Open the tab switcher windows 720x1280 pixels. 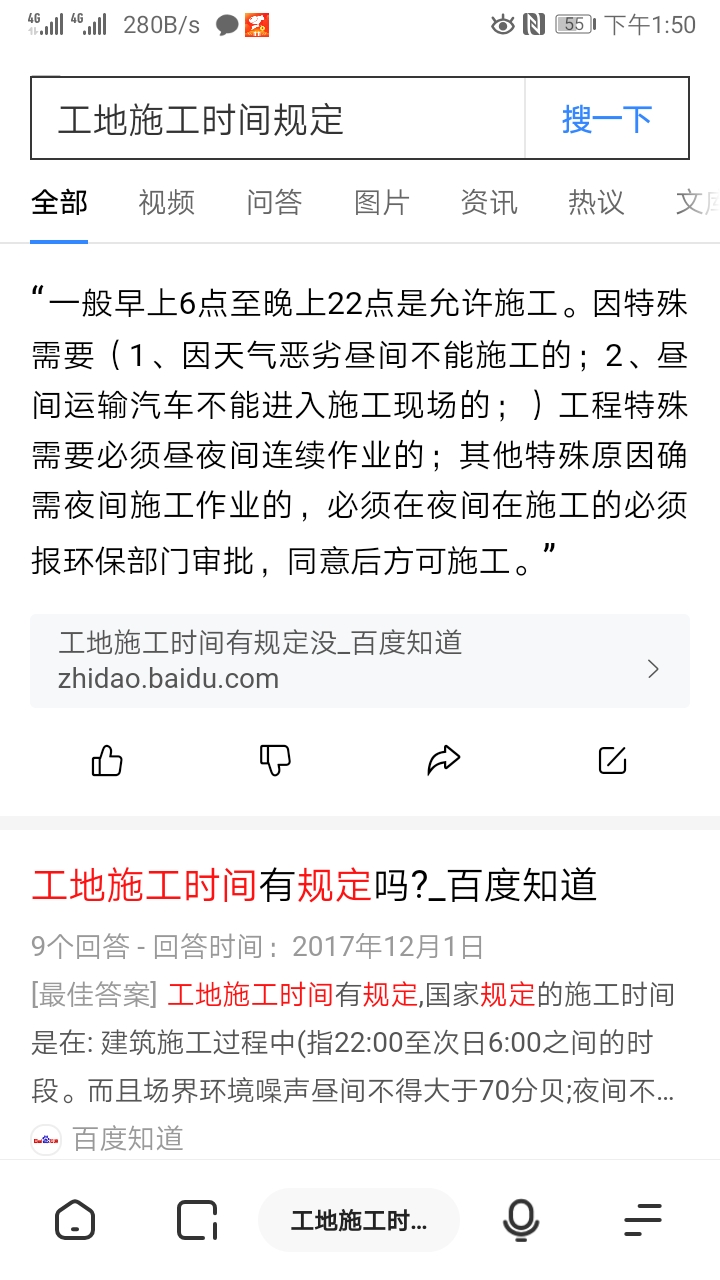coord(197,1220)
